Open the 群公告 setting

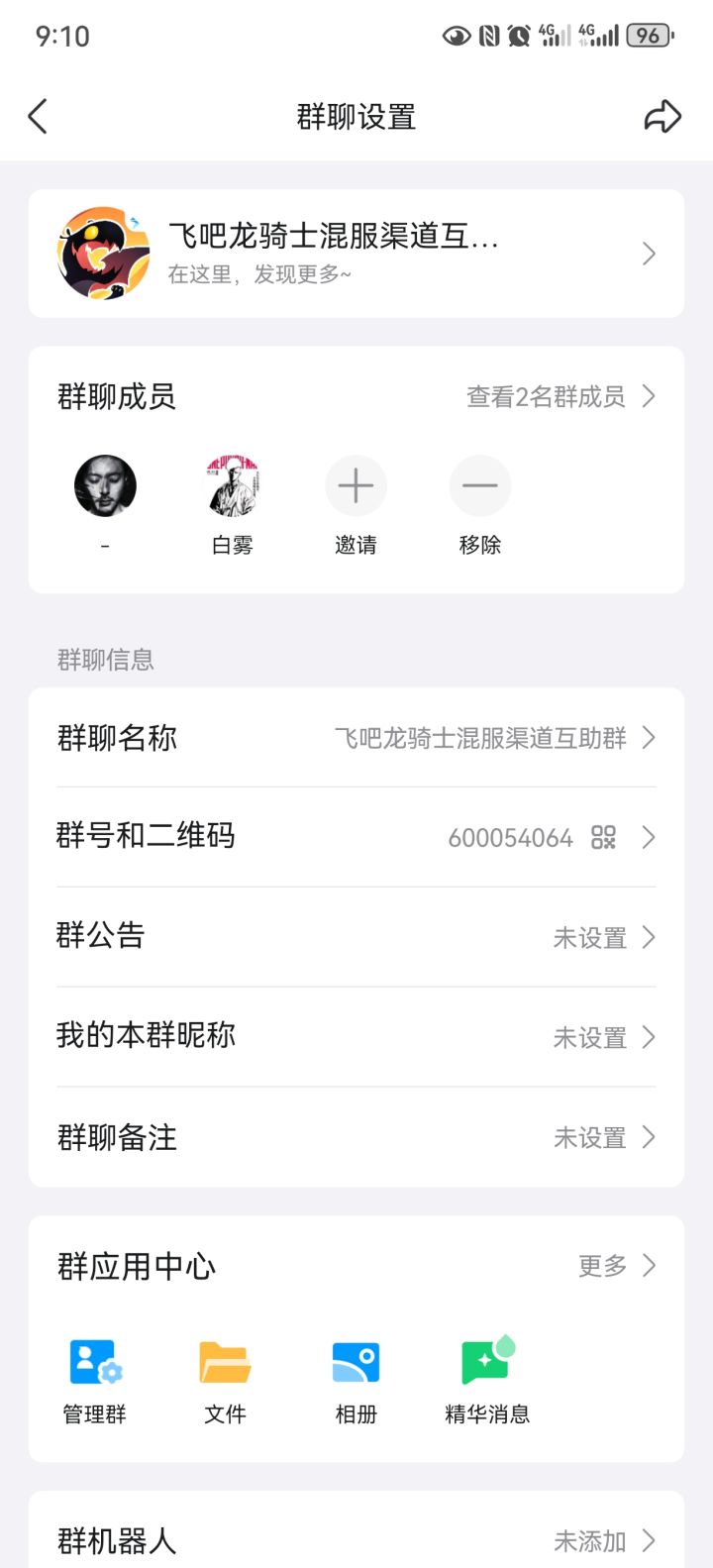(356, 937)
